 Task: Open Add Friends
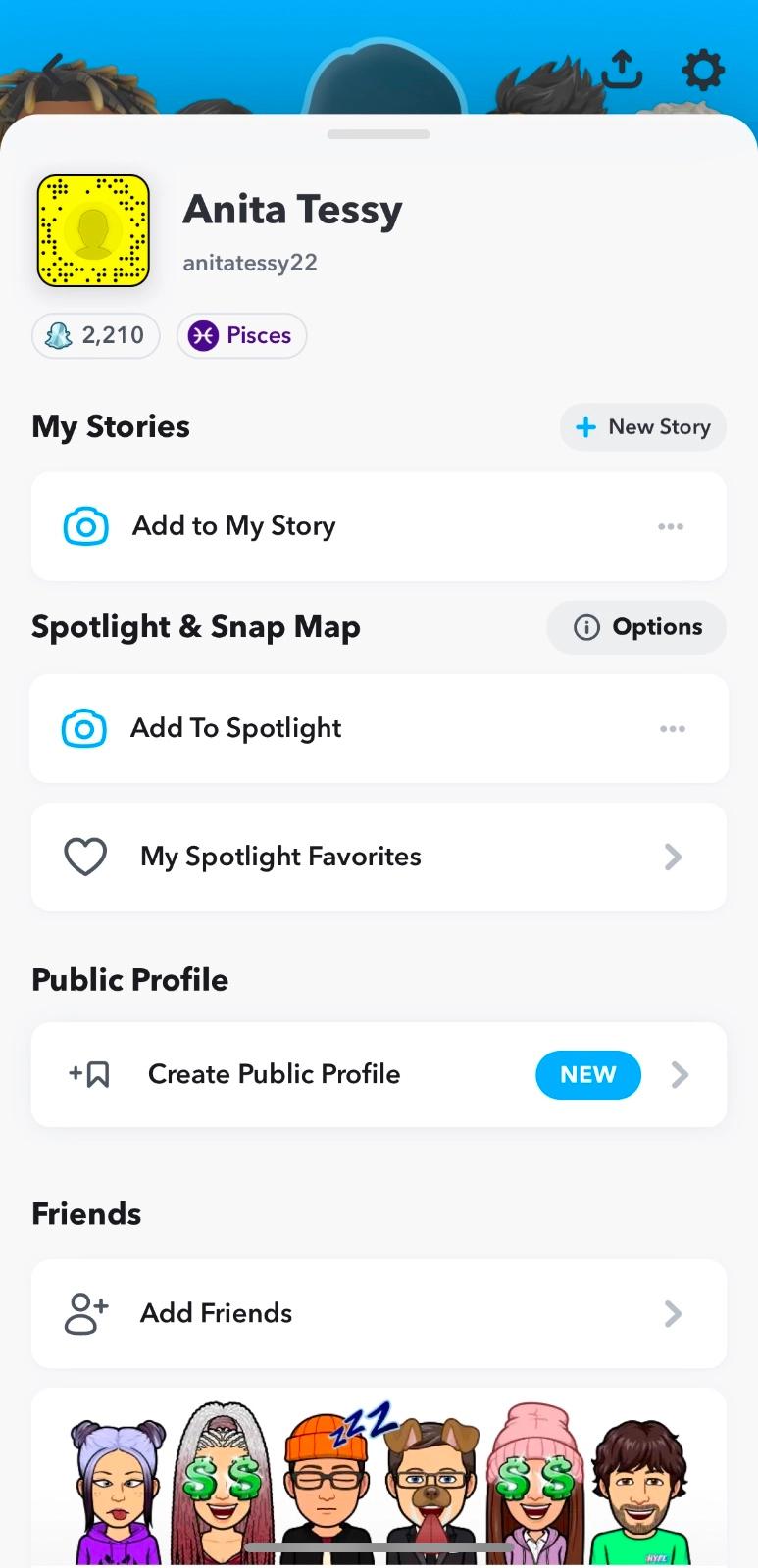[379, 1313]
